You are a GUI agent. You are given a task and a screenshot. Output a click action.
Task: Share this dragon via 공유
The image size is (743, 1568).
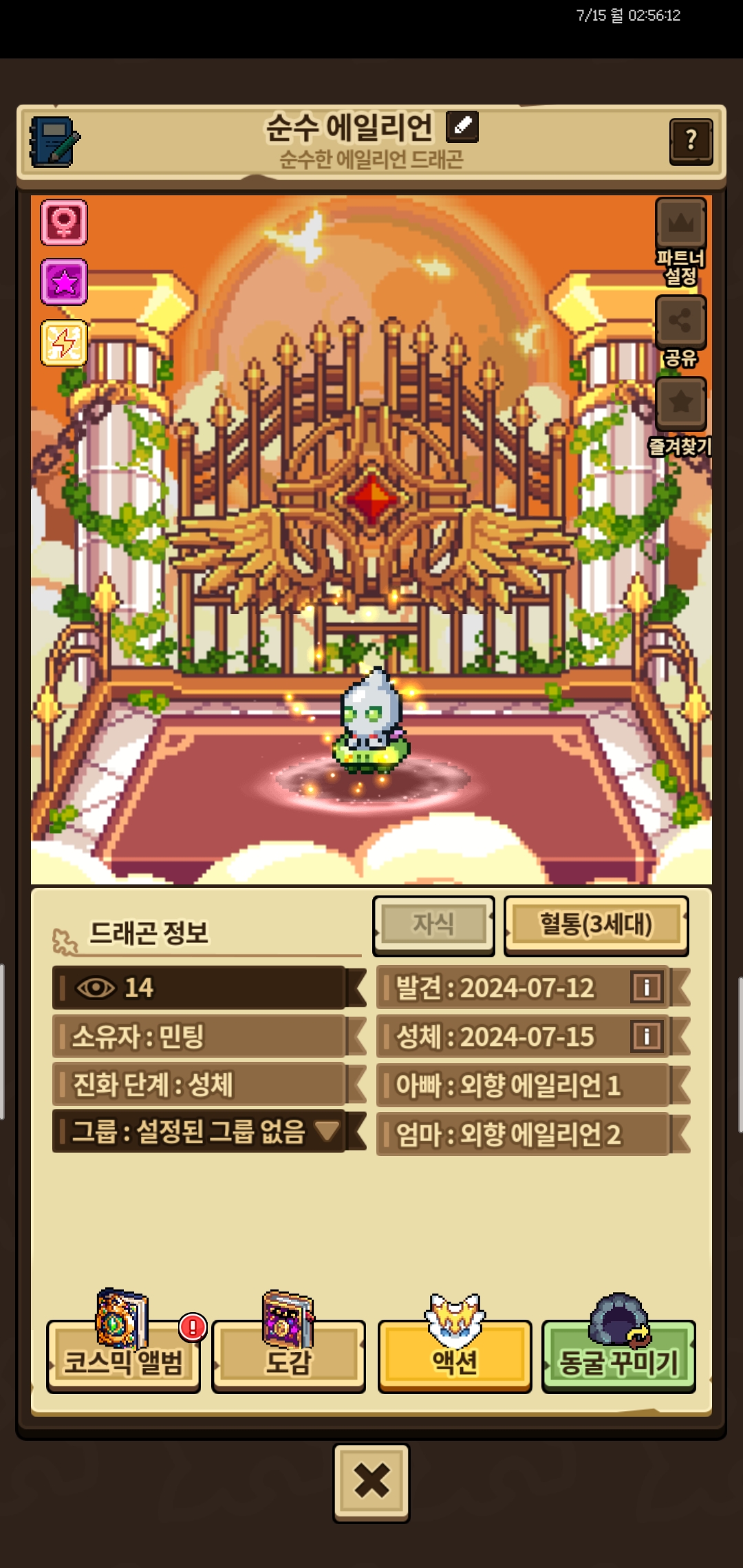[x=680, y=322]
